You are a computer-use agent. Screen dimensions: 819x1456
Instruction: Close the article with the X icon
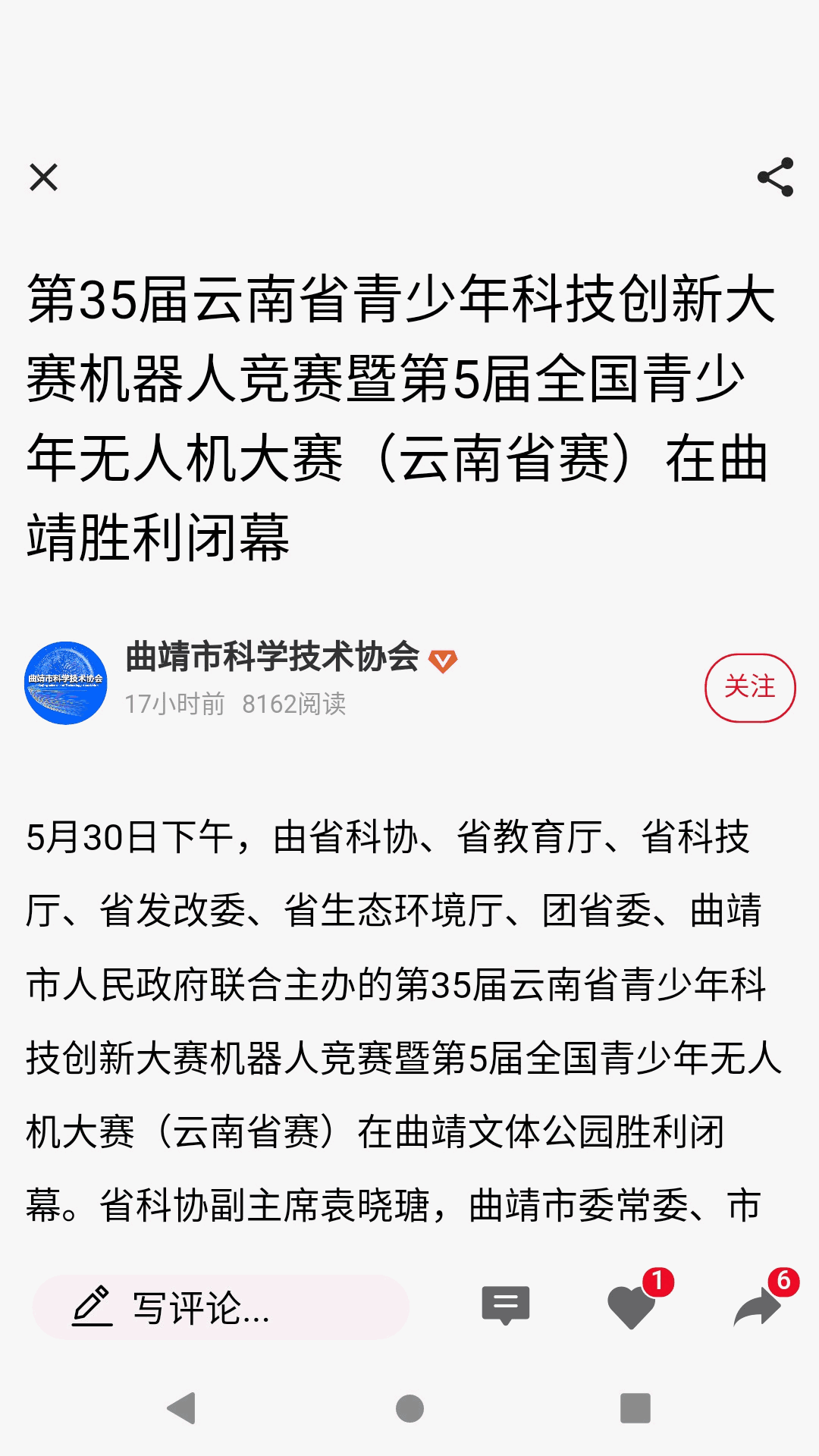43,178
